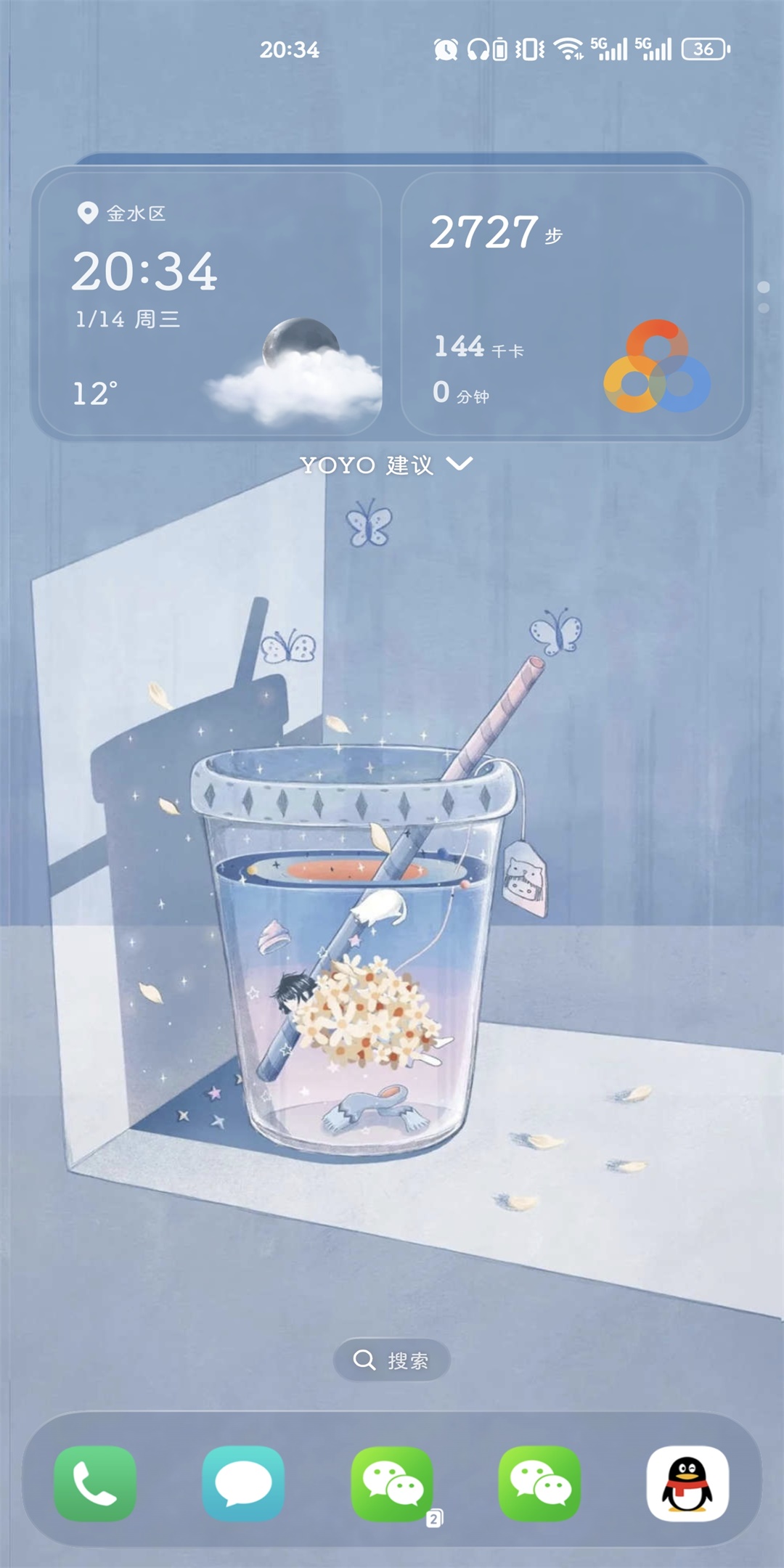Viewport: 784px width, 1568px height.
Task: Tap the 搜索 search pill
Action: [392, 1360]
